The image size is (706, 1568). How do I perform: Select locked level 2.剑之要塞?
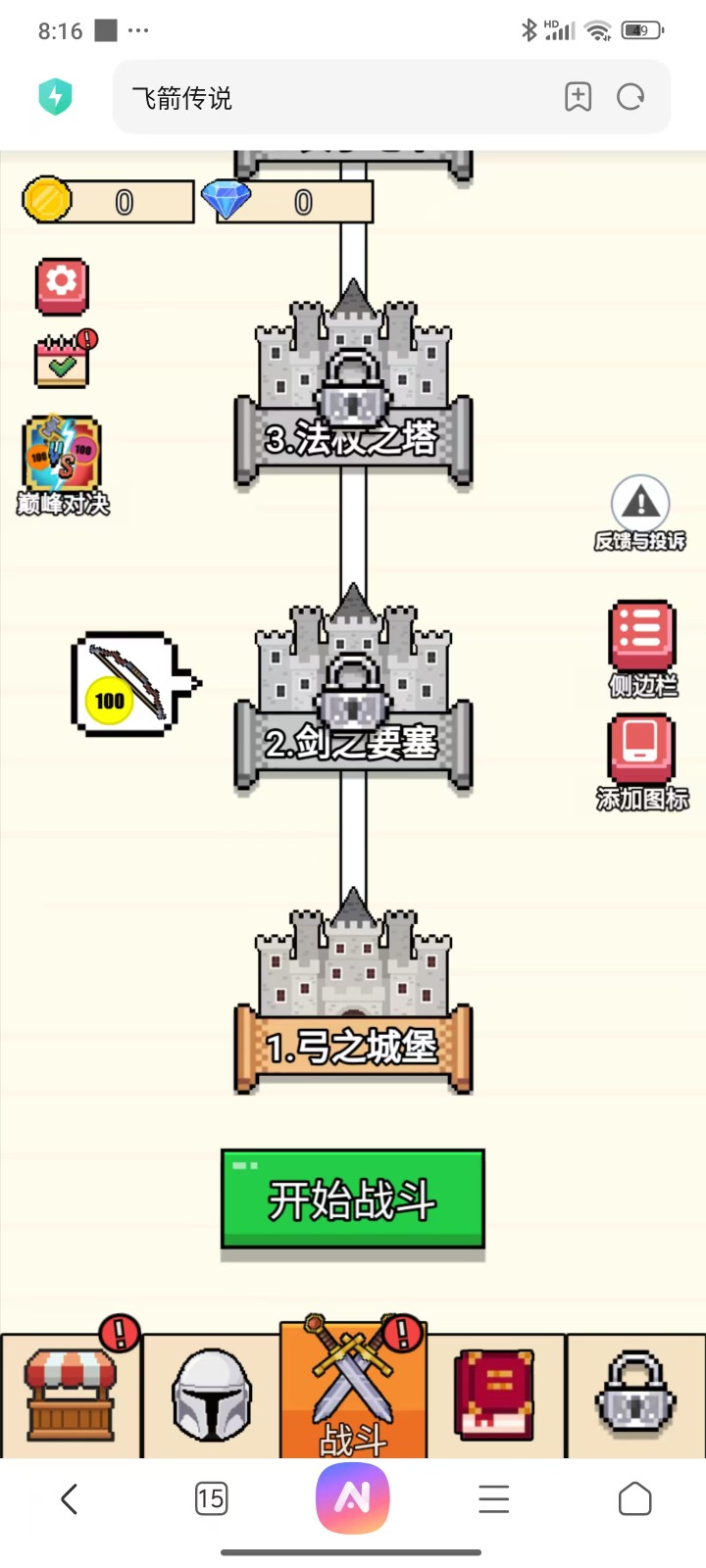[353, 698]
